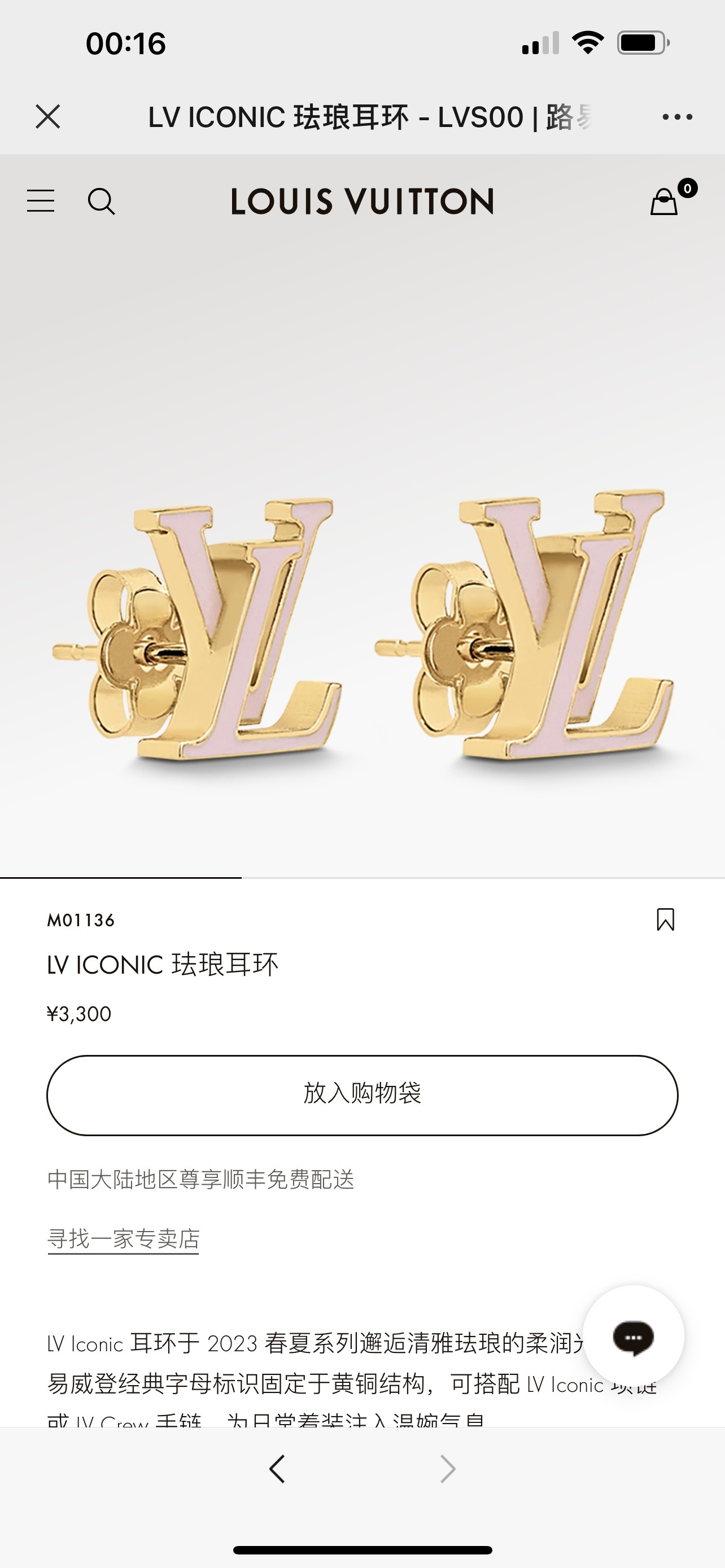View the shopping bag

665,201
